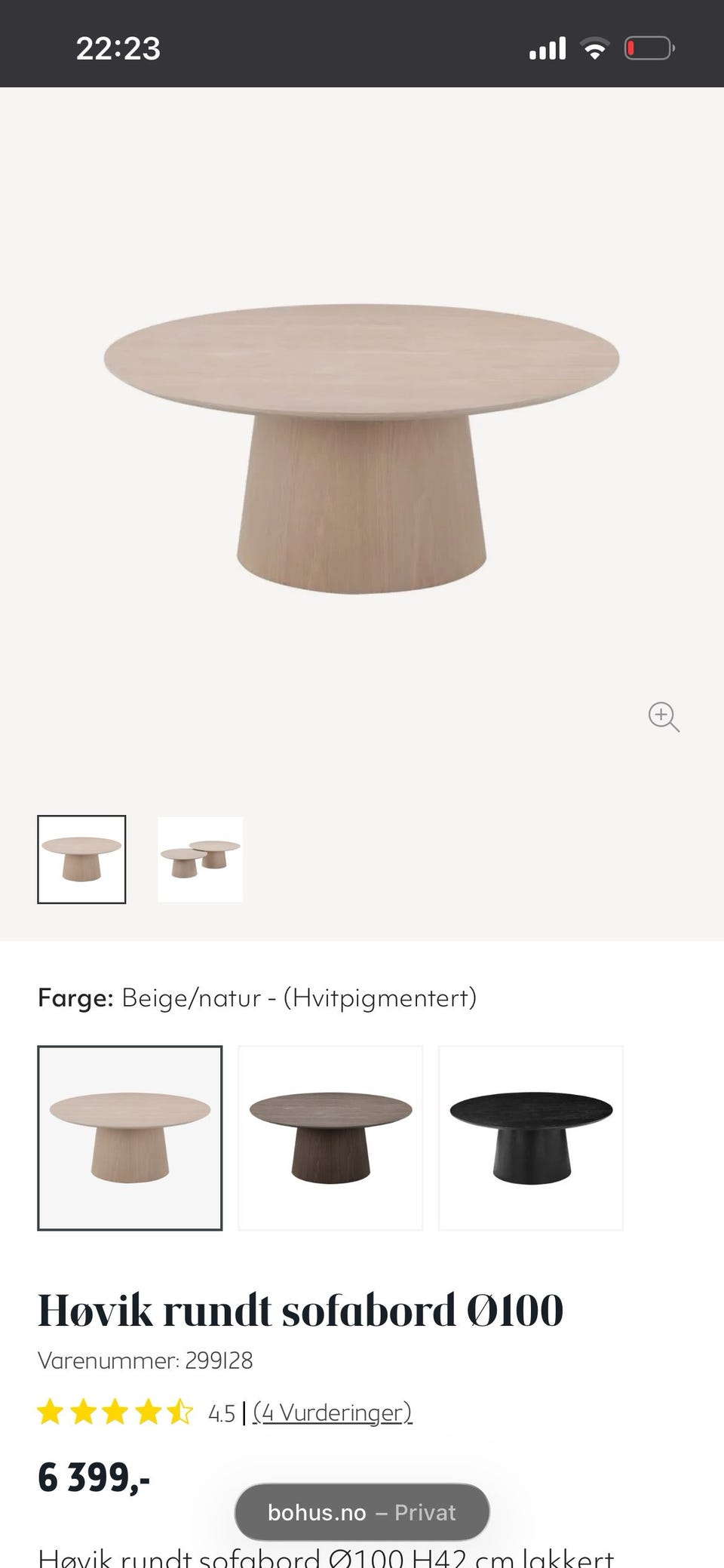Choose the beige/natur color variant
The height and width of the screenshot is (1568, 724).
pos(130,1138)
